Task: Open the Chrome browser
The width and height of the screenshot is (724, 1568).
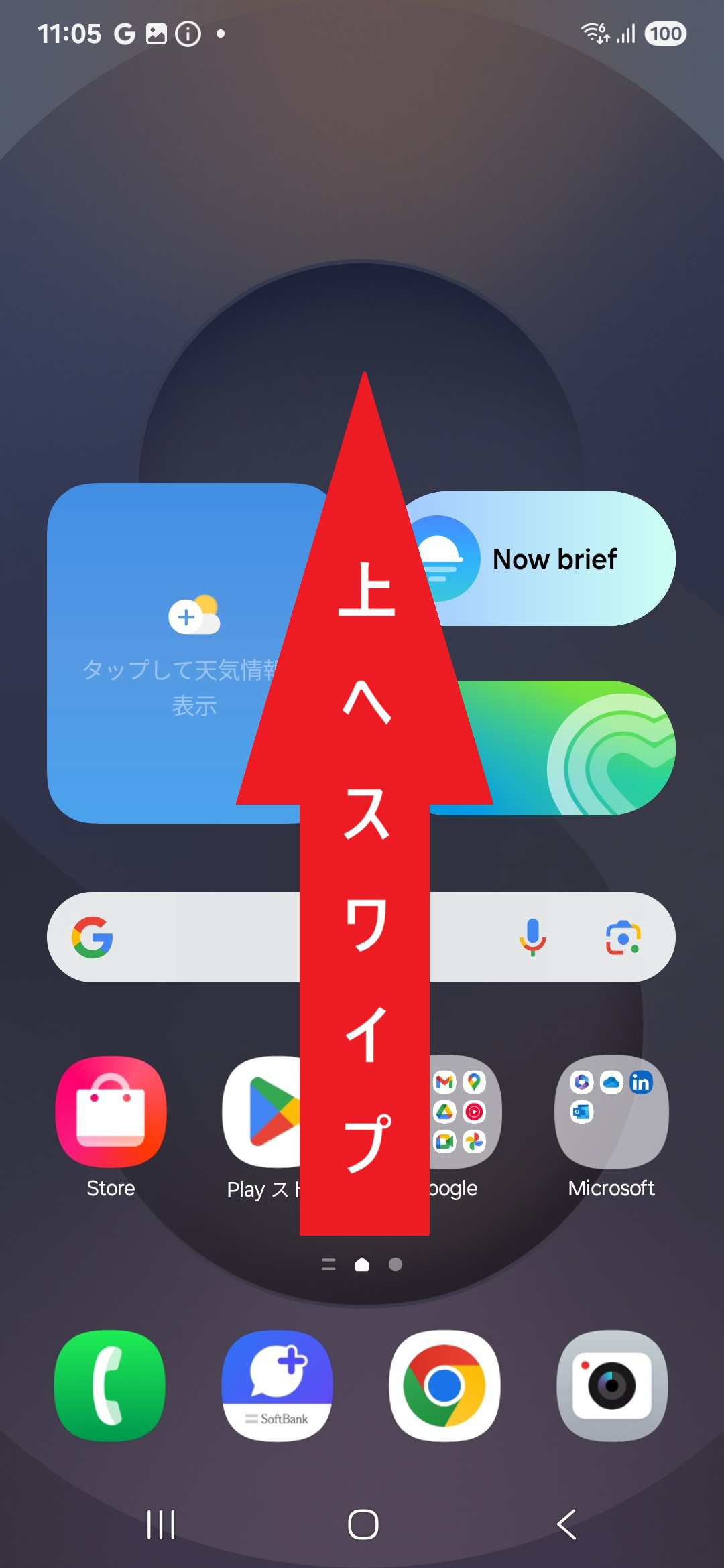Action: (444, 1382)
